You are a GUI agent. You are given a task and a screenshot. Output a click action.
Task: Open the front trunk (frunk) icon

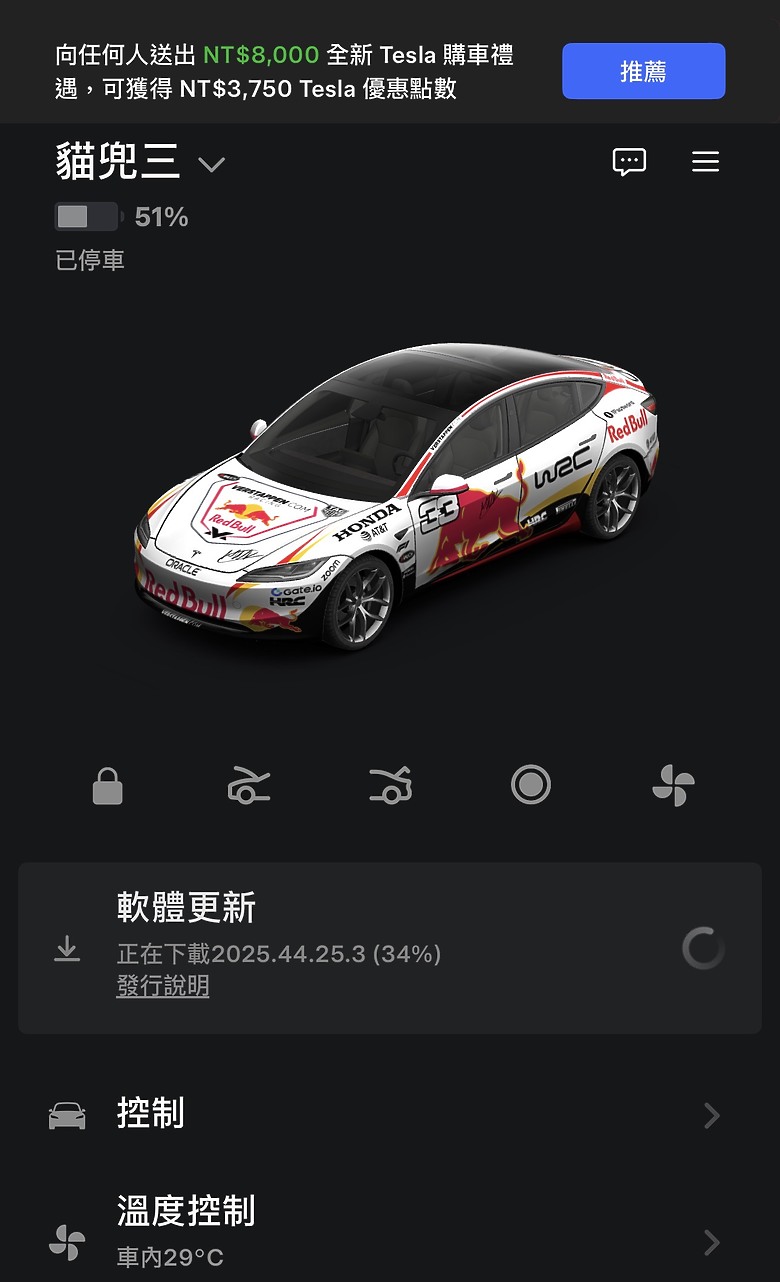click(248, 786)
